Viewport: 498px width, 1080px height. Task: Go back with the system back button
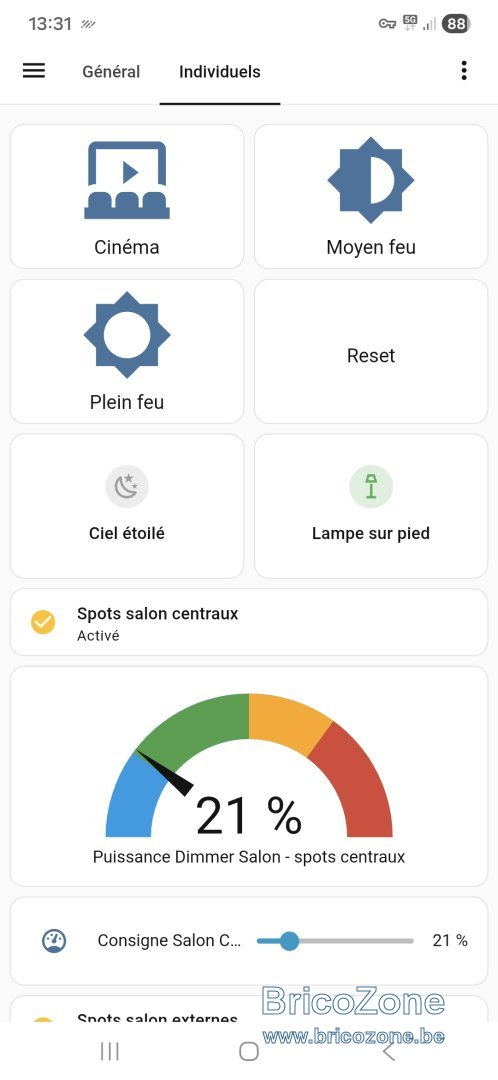pos(389,1051)
